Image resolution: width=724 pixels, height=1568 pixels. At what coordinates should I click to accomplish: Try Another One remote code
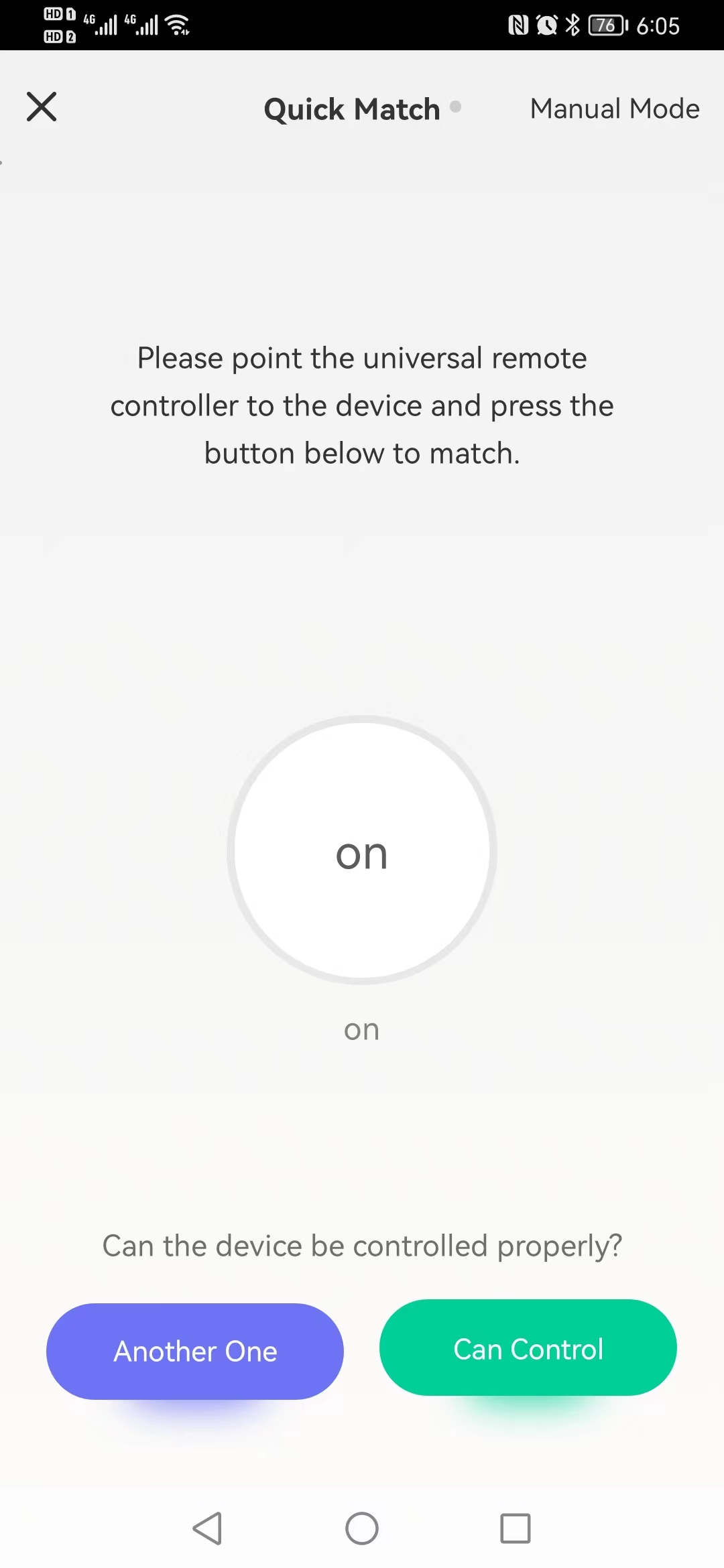click(195, 1352)
